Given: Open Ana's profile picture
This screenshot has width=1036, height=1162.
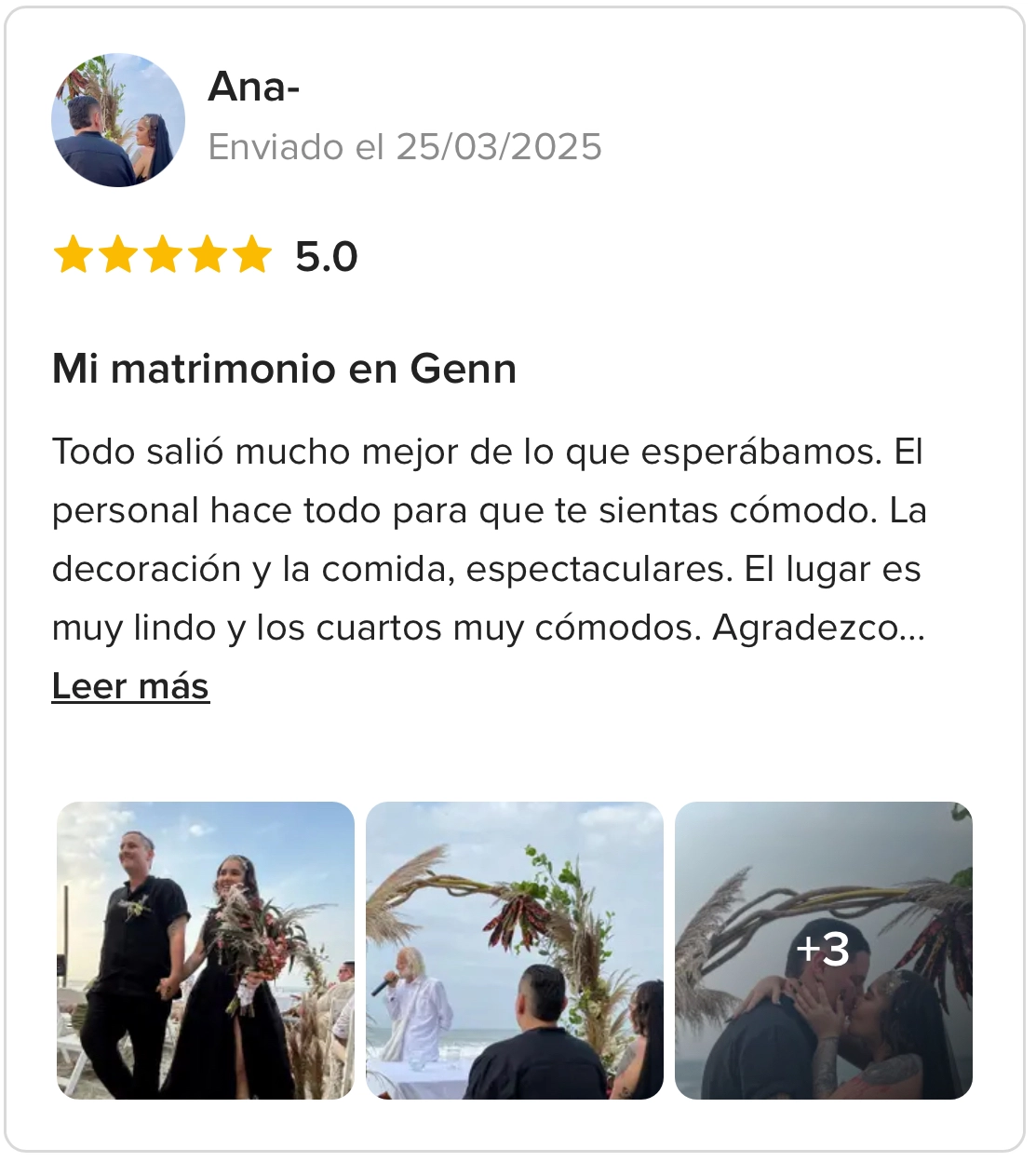Looking at the screenshot, I should point(118,120).
